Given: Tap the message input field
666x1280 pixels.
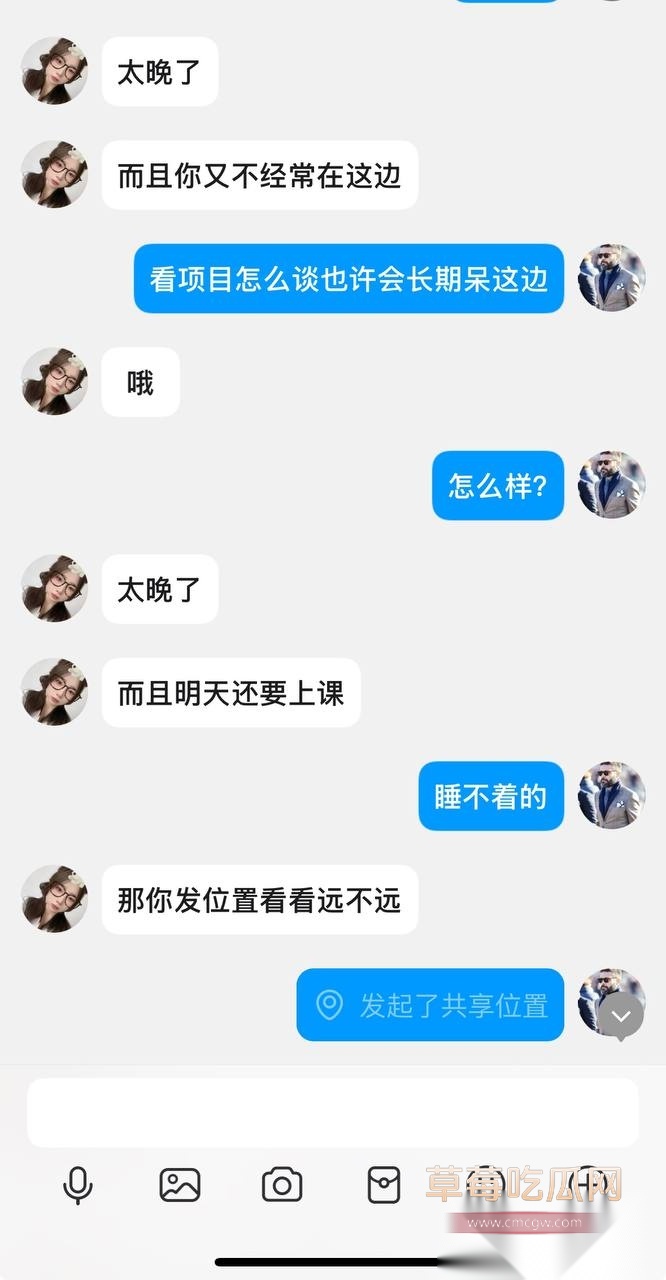Looking at the screenshot, I should click(x=332, y=1112).
